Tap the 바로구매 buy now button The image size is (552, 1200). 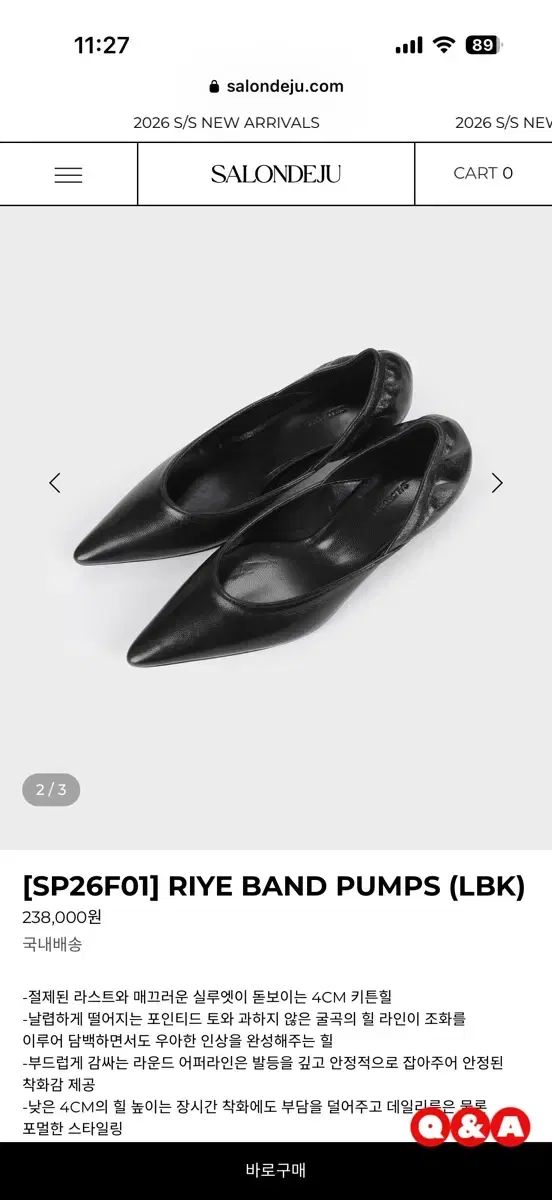276,1170
